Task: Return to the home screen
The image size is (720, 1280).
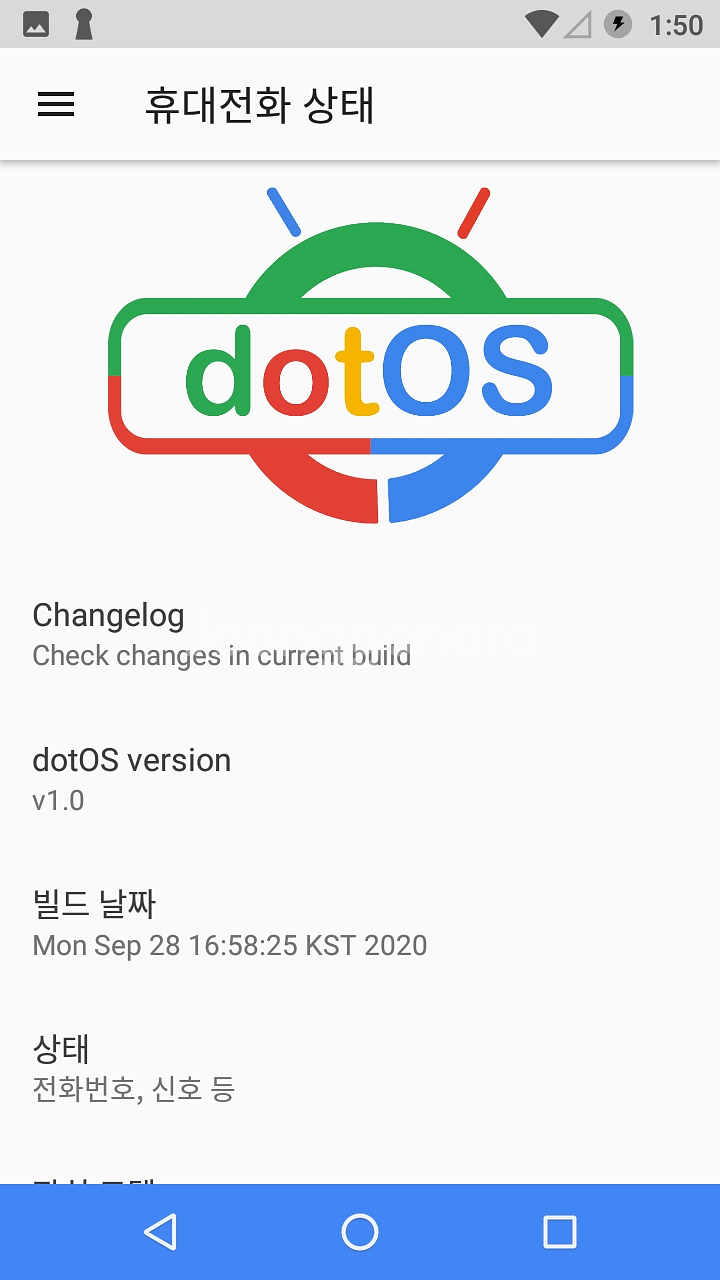Action: point(360,1232)
